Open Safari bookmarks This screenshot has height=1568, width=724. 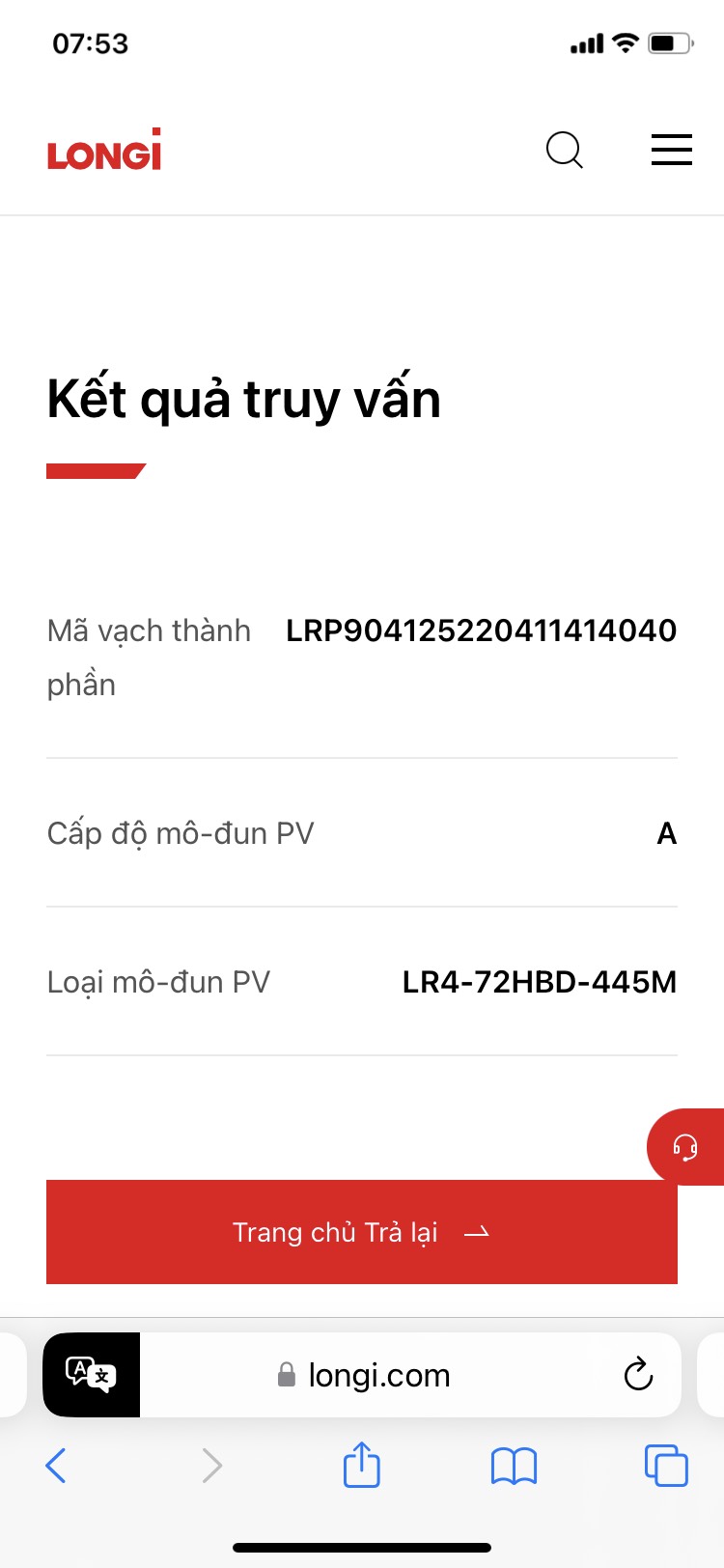coord(514,1466)
